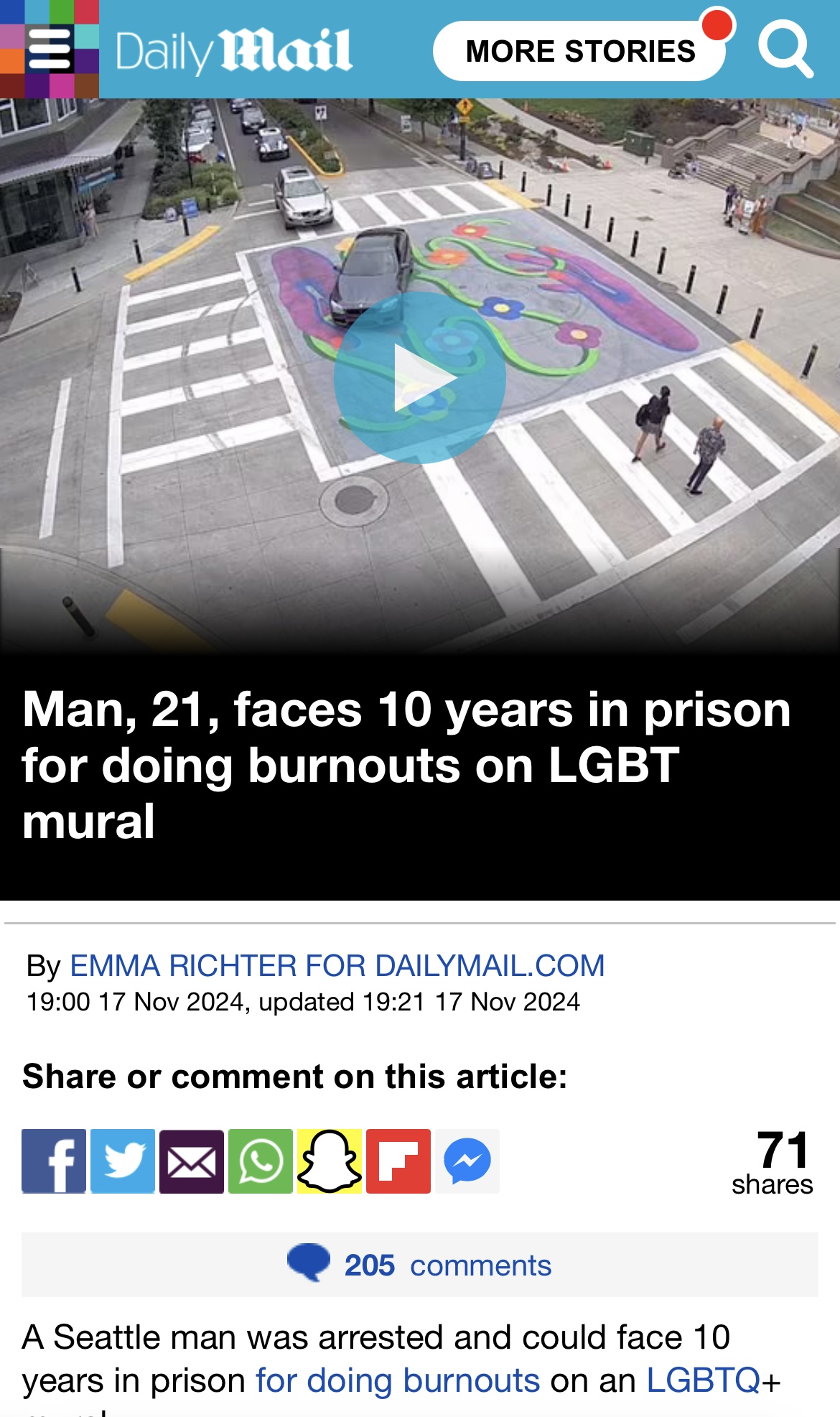
Task: Share the article on Facebook
Action: click(x=54, y=1161)
